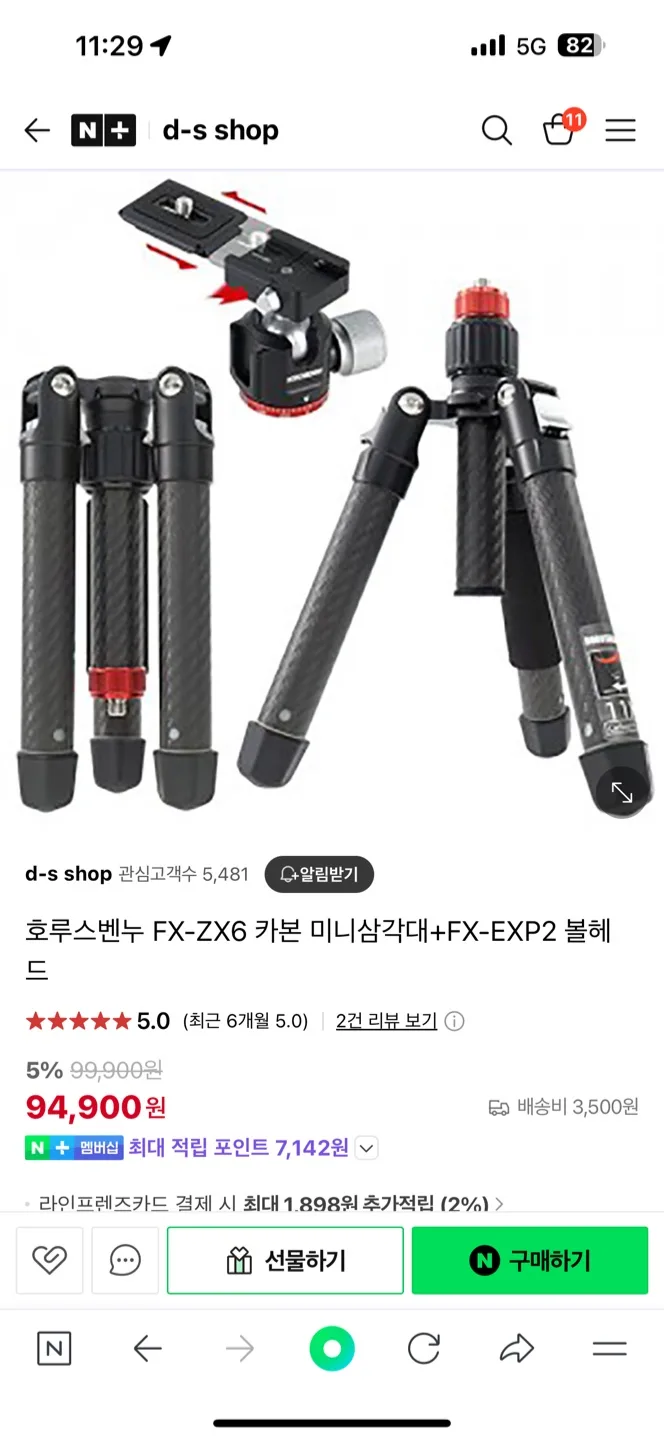Open the chat inquiry icon
664x1440 pixels.
(125, 1260)
